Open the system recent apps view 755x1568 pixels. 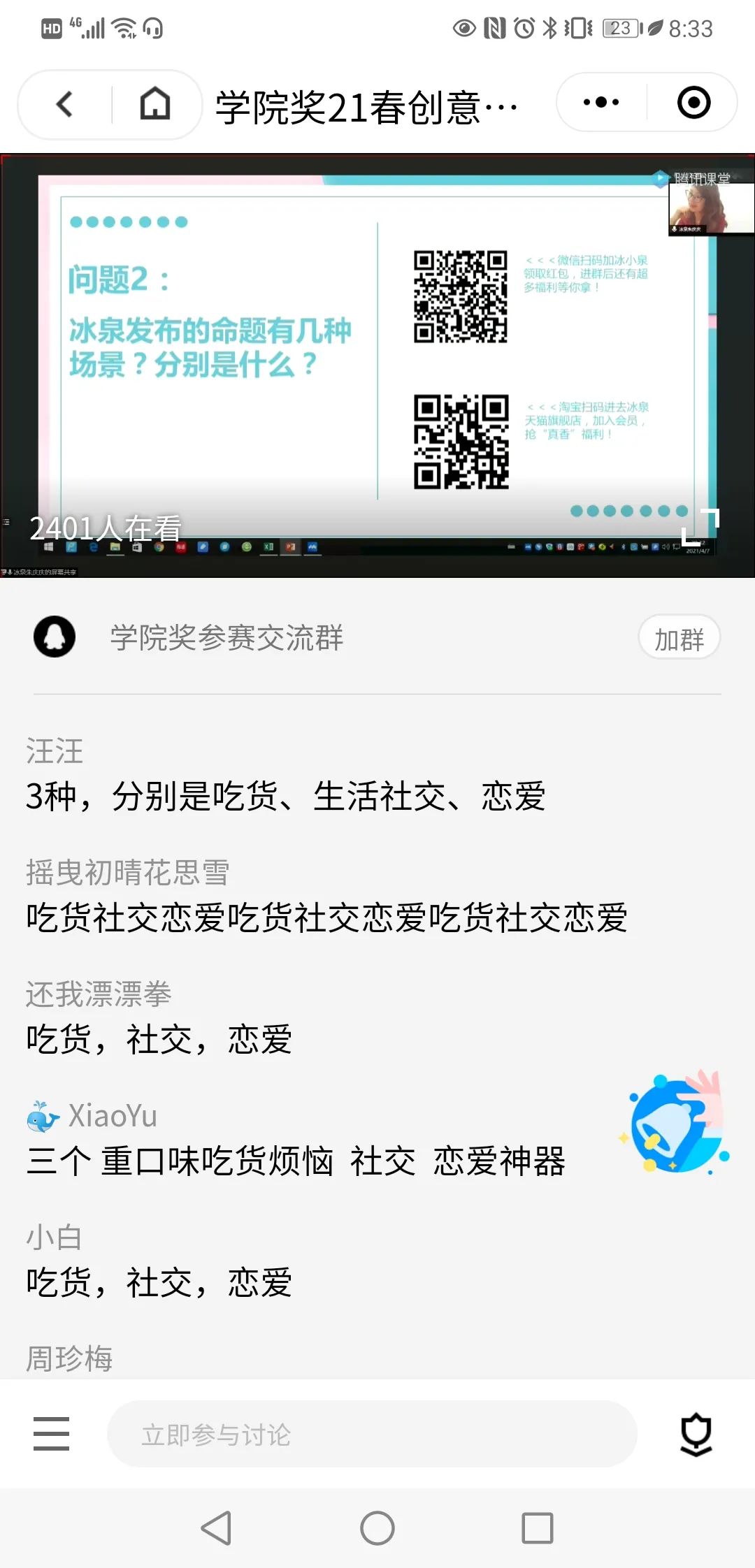(538, 1528)
